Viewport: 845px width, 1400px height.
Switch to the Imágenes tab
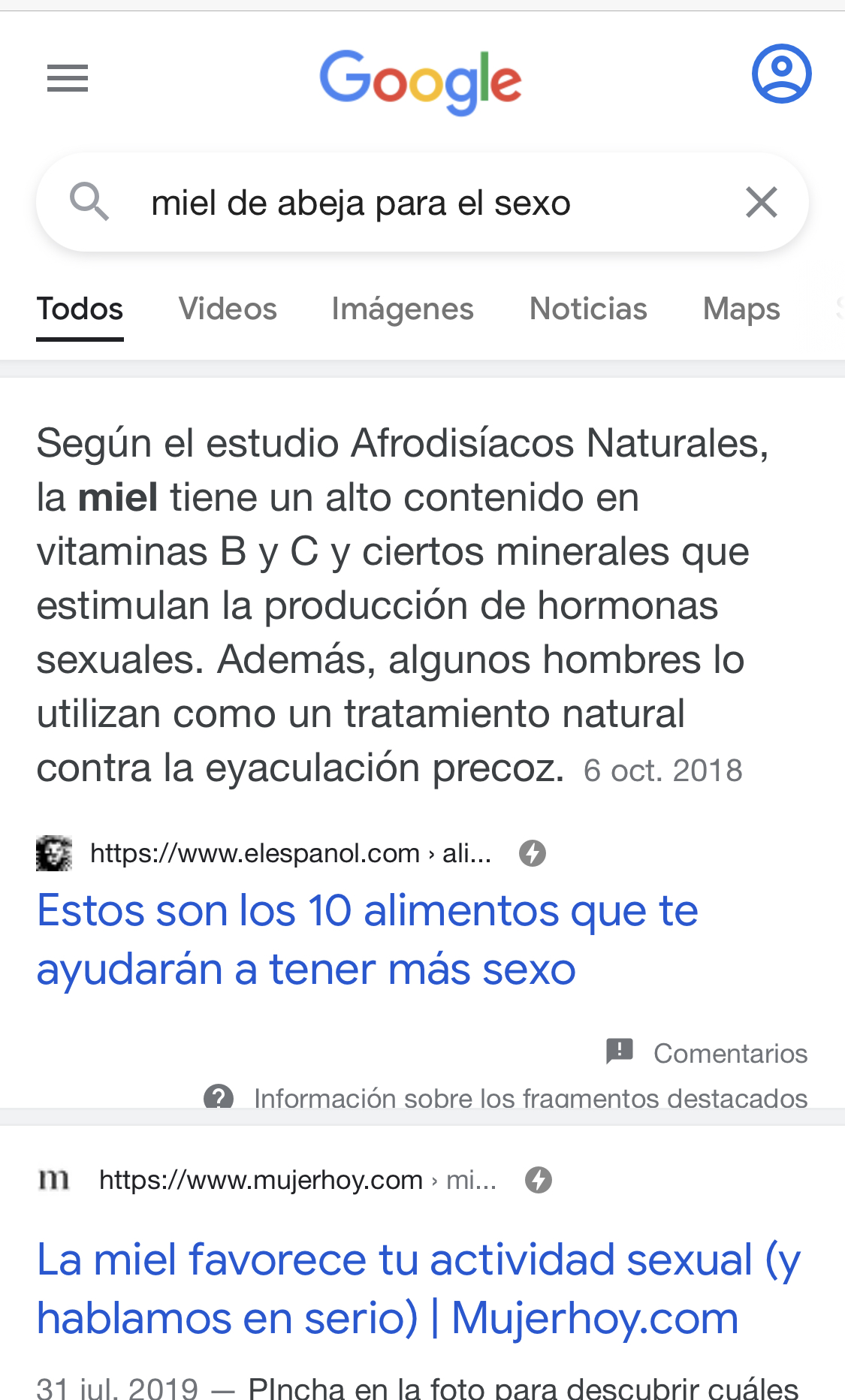pos(403,309)
